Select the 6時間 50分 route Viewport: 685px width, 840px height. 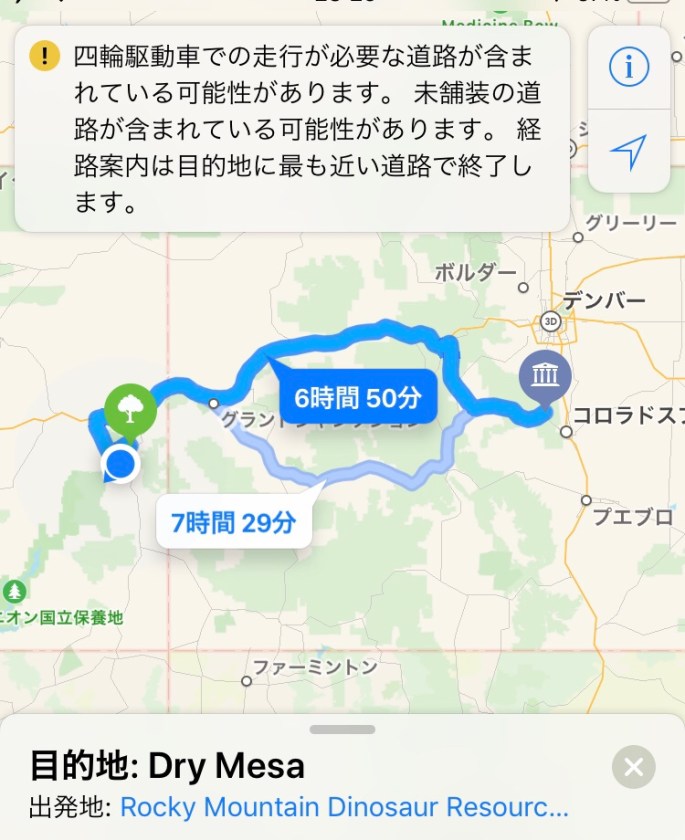point(357,398)
